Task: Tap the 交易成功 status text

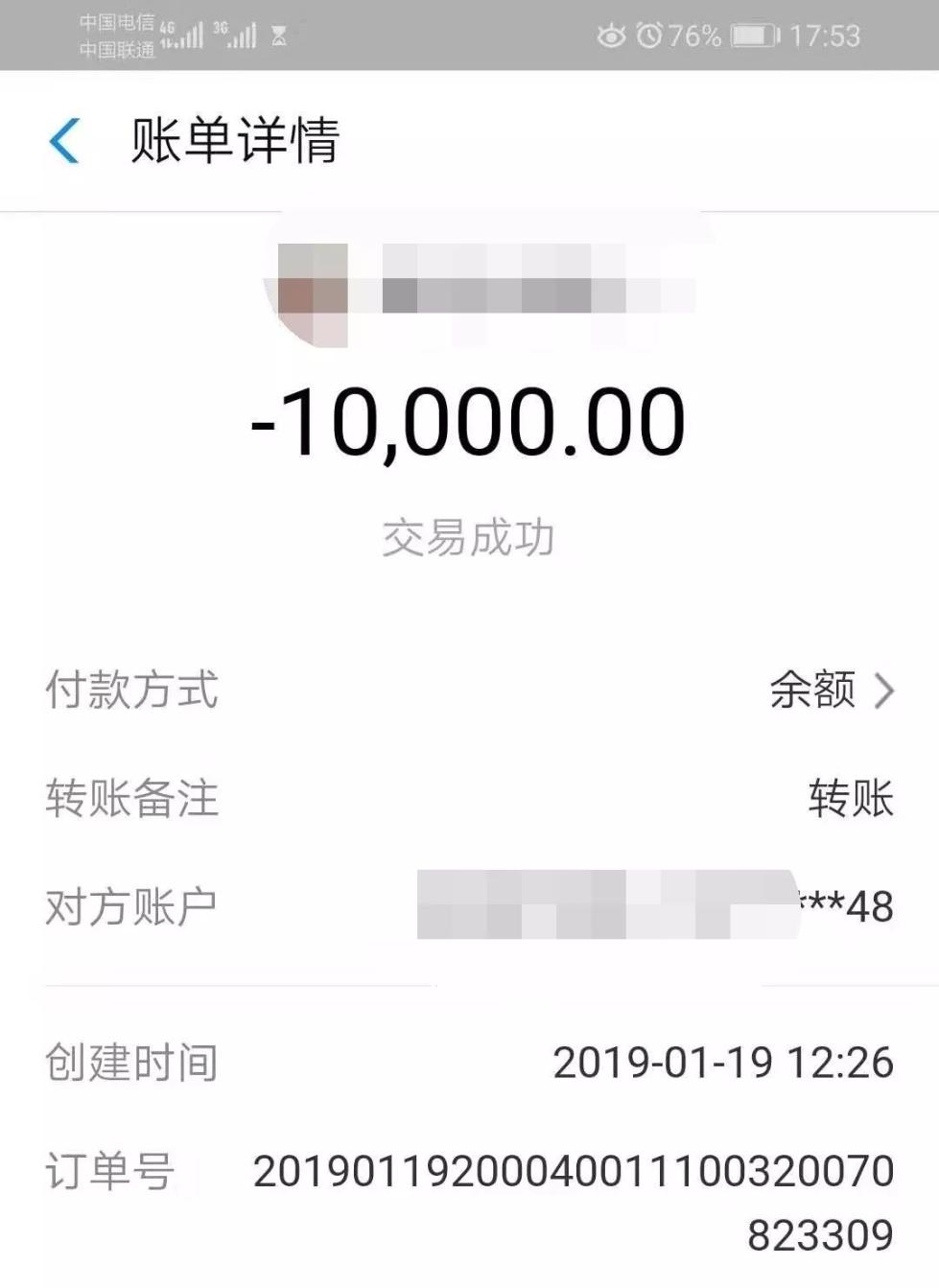Action: click(x=469, y=538)
